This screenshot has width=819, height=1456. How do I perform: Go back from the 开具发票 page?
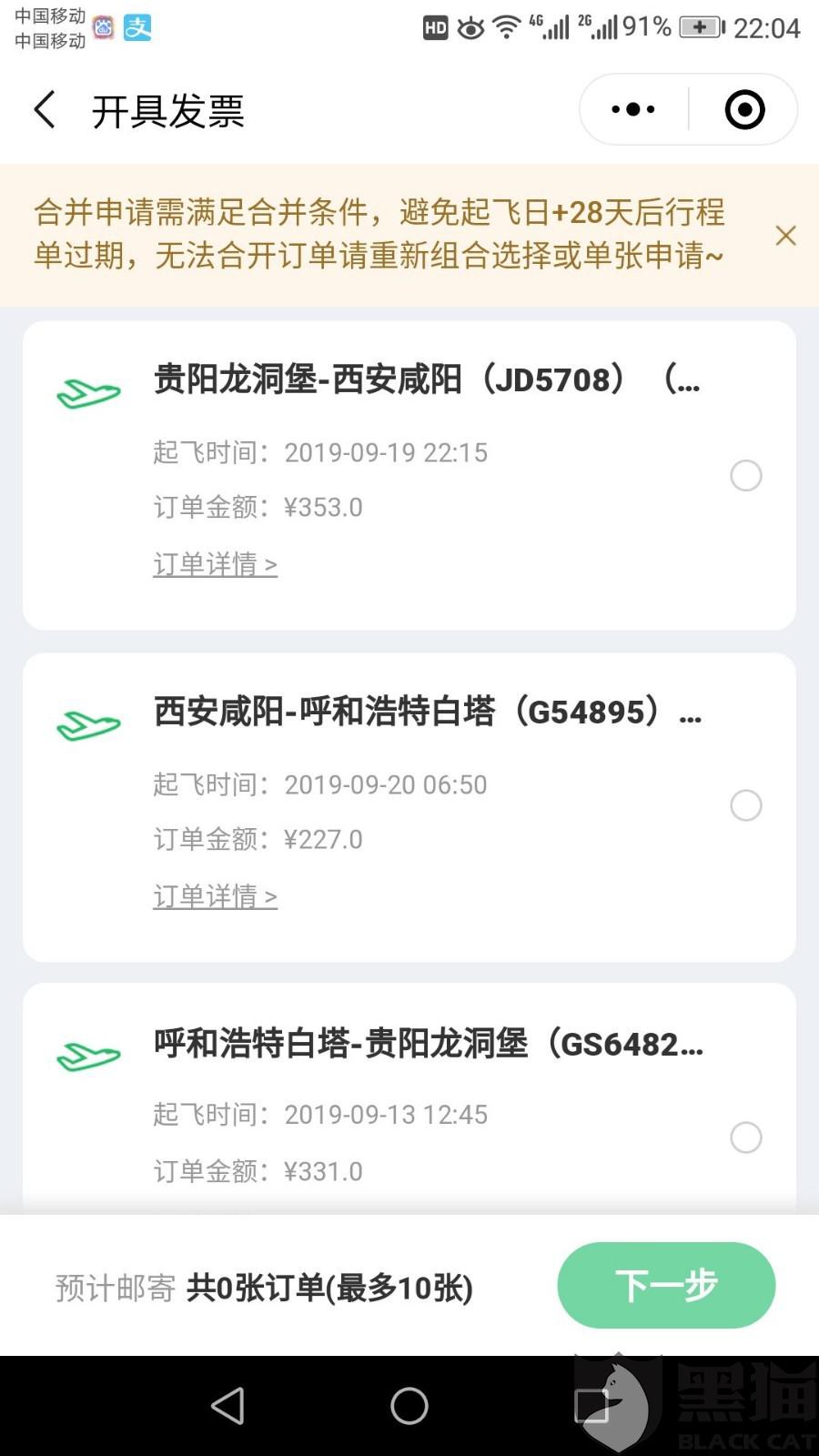(x=45, y=110)
